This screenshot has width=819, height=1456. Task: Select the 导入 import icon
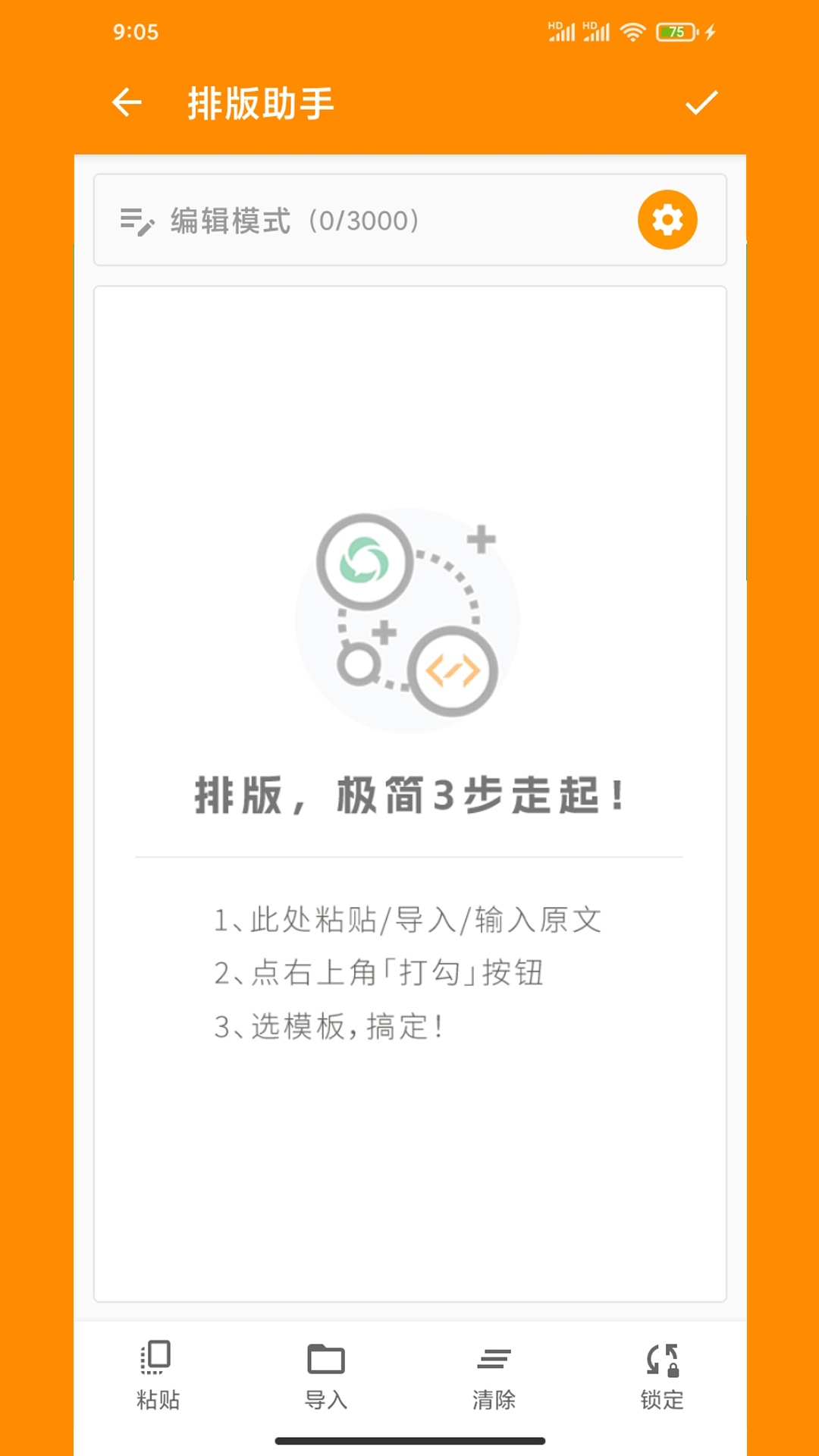coord(326,1357)
